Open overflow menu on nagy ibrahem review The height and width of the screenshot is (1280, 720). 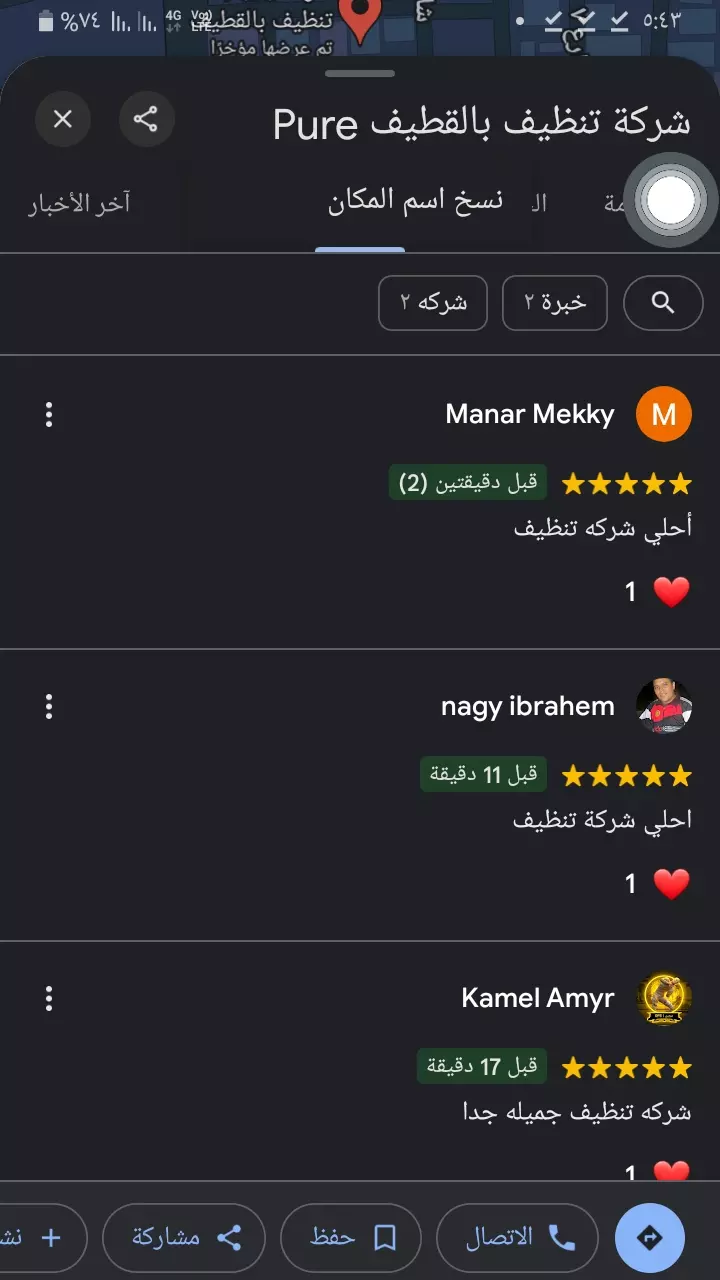pos(48,706)
